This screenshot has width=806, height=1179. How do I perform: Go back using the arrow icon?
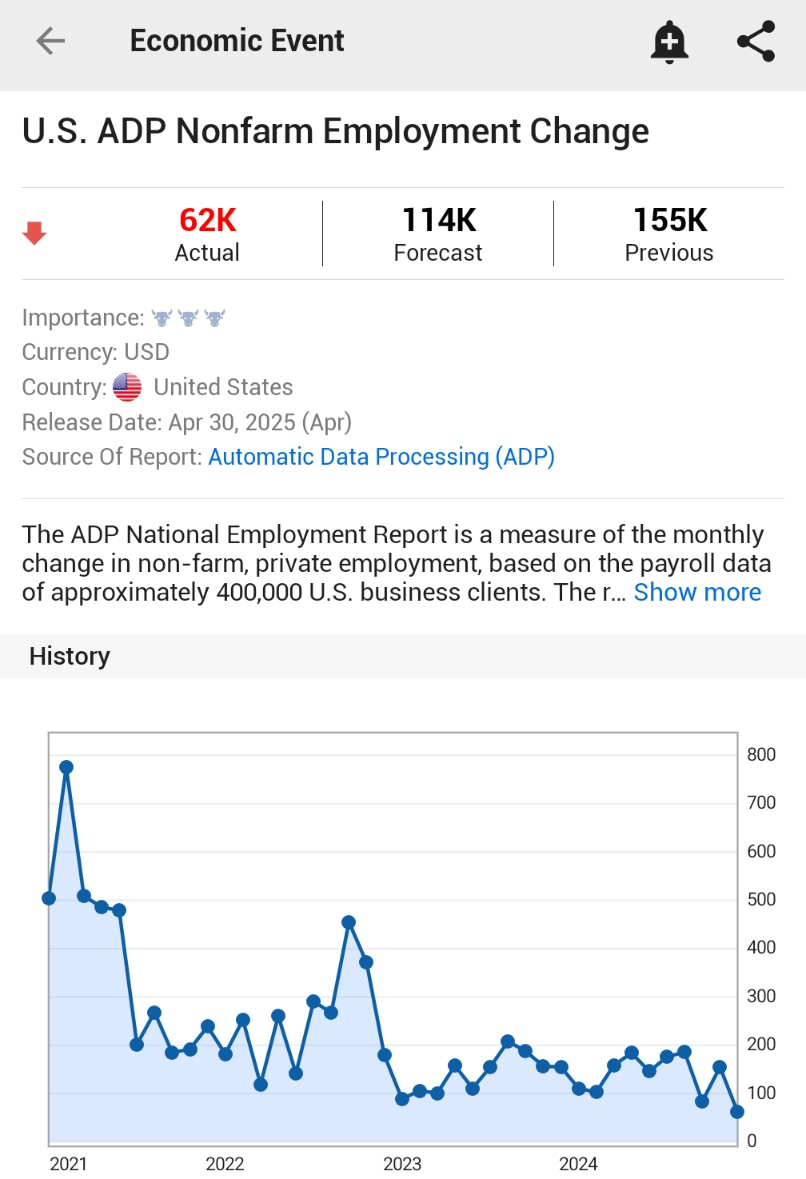(50, 41)
